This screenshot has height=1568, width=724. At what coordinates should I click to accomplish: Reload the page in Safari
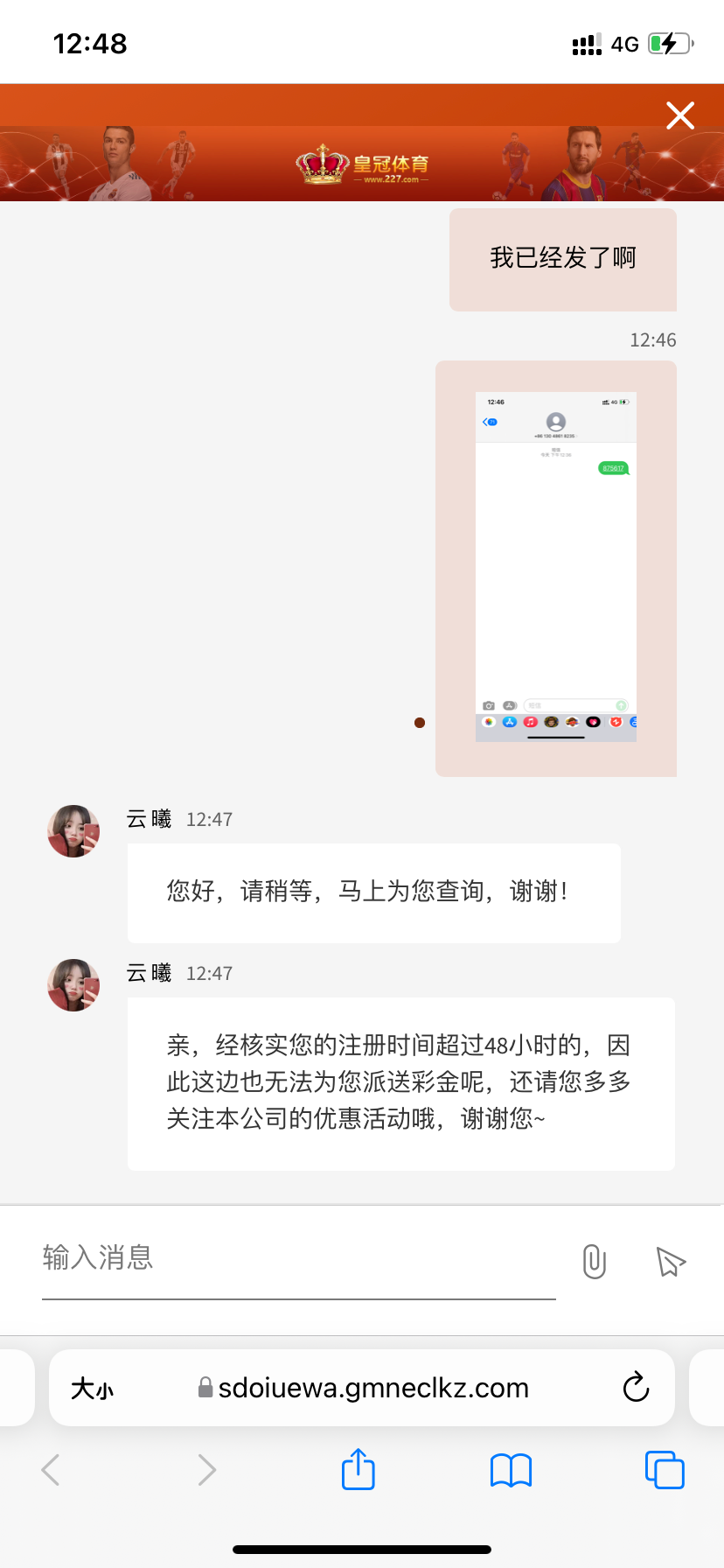coord(636,1387)
